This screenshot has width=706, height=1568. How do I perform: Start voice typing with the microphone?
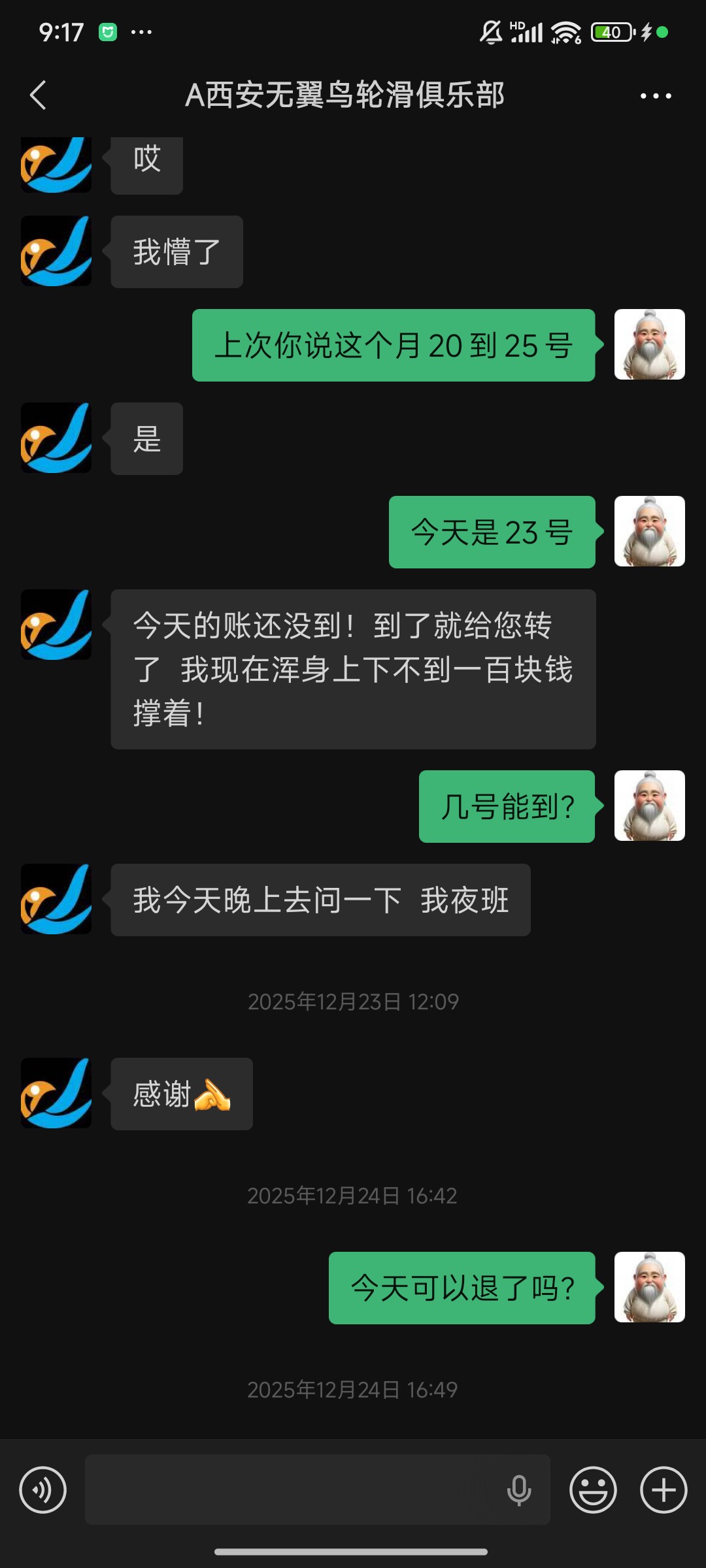(519, 1490)
